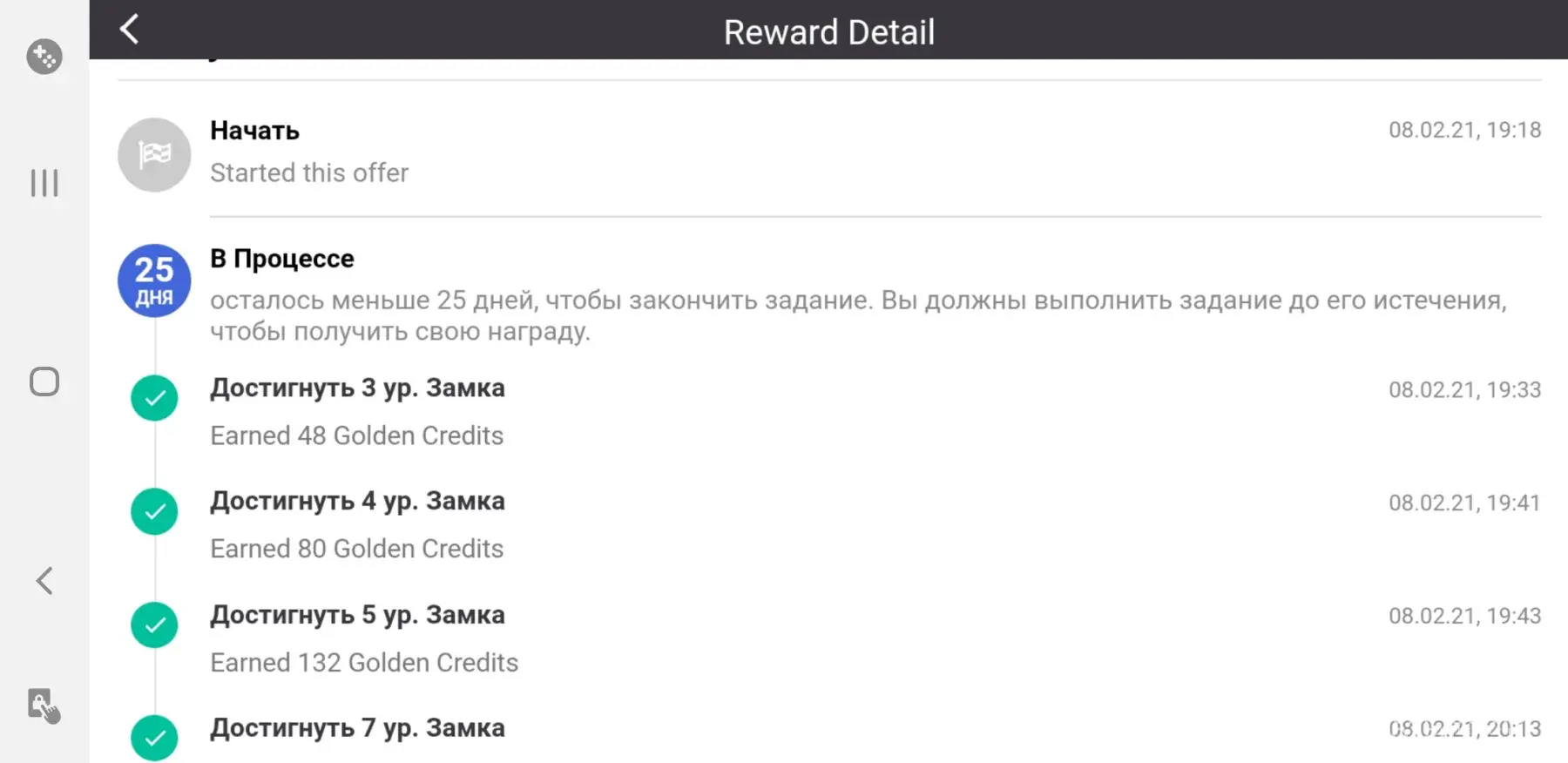Tap the system back arrow in the sidebar
The height and width of the screenshot is (763, 1568).
pos(44,581)
